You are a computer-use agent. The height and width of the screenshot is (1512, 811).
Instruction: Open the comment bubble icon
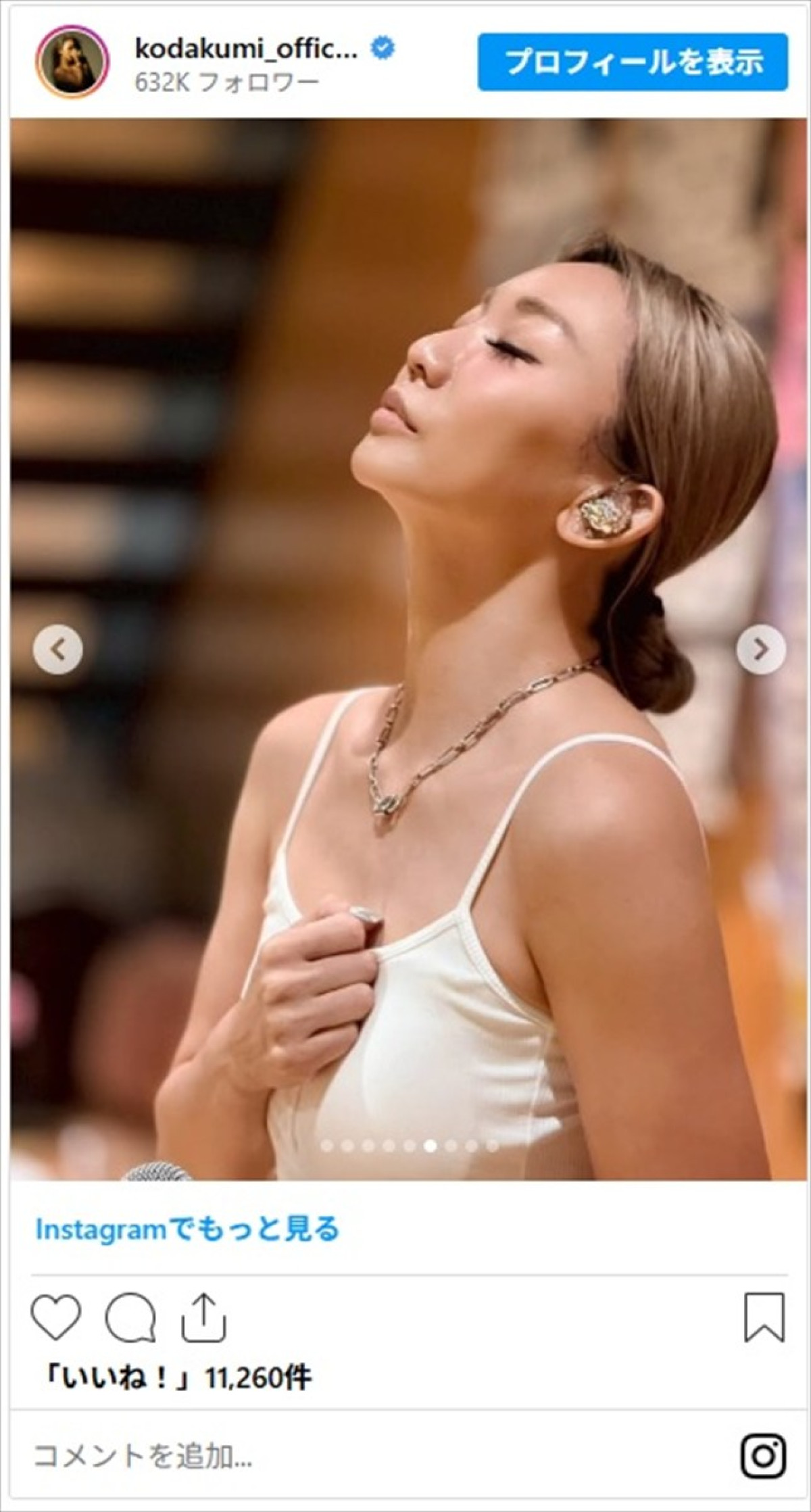pyautogui.click(x=130, y=1317)
